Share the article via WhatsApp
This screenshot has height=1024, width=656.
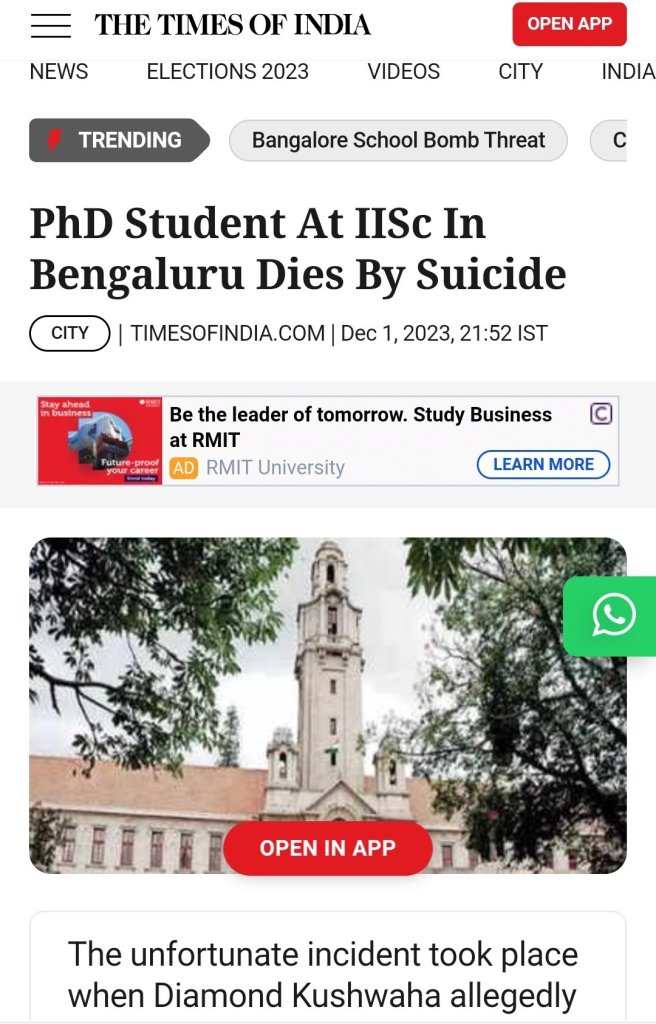pyautogui.click(x=612, y=616)
